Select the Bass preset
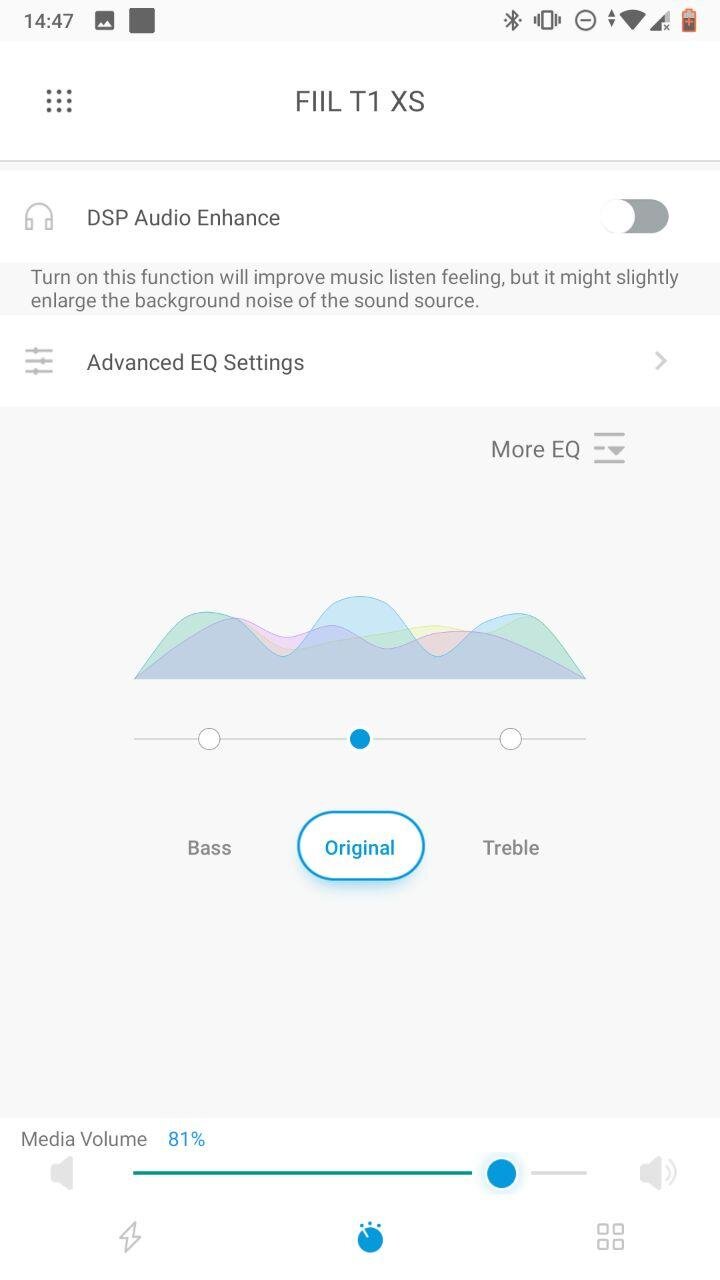 pos(209,847)
